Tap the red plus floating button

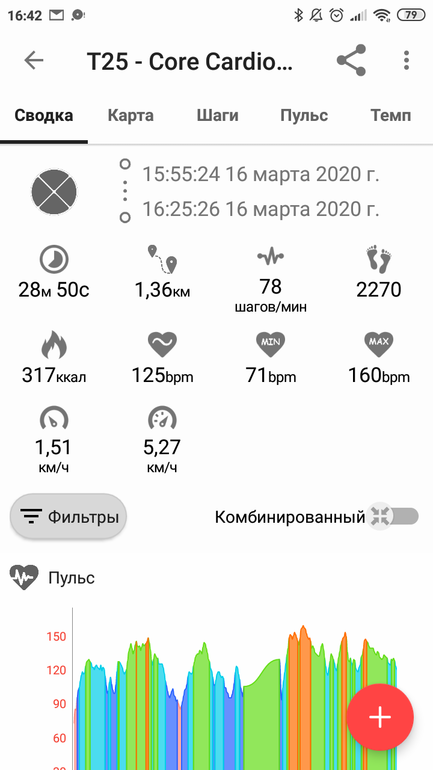[x=380, y=717]
